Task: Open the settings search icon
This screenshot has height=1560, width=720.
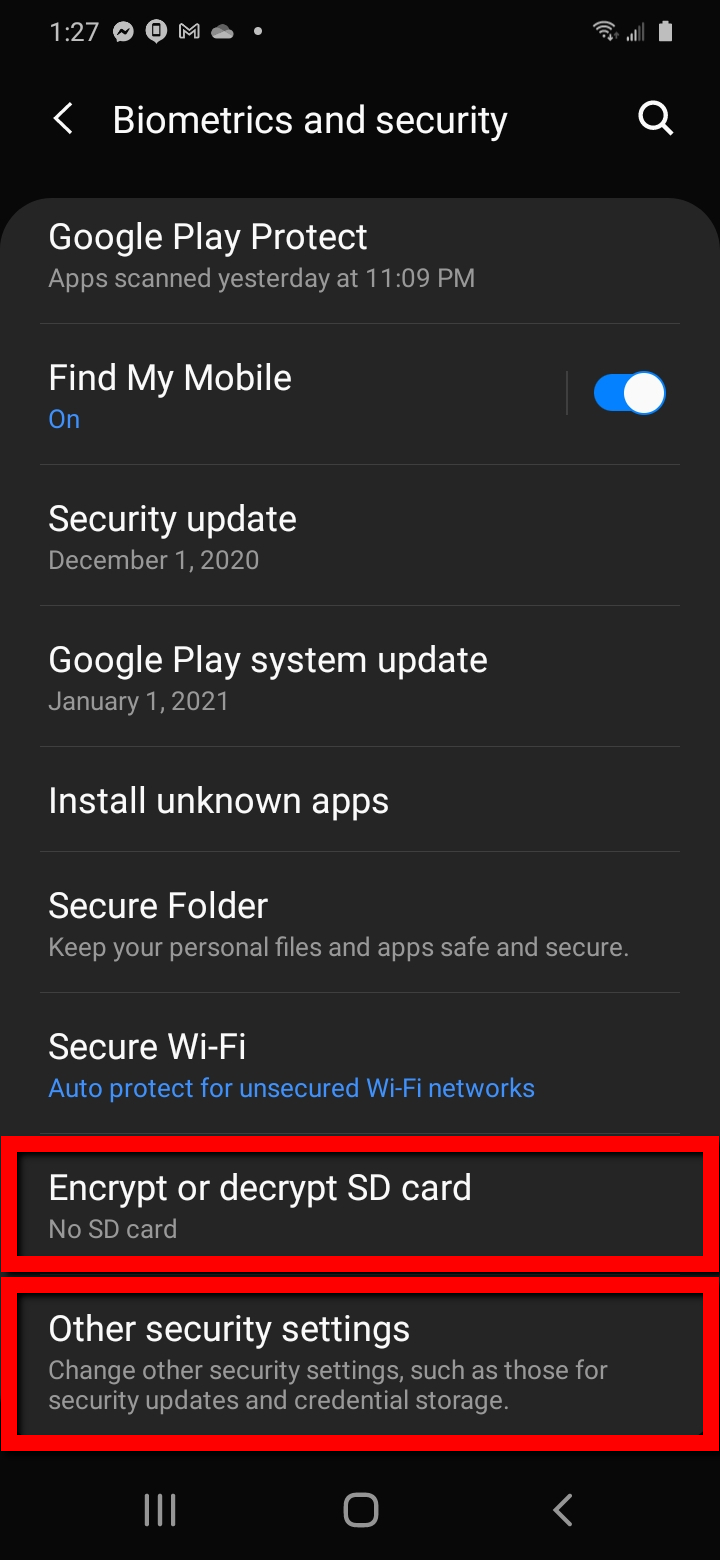Action: click(x=656, y=120)
